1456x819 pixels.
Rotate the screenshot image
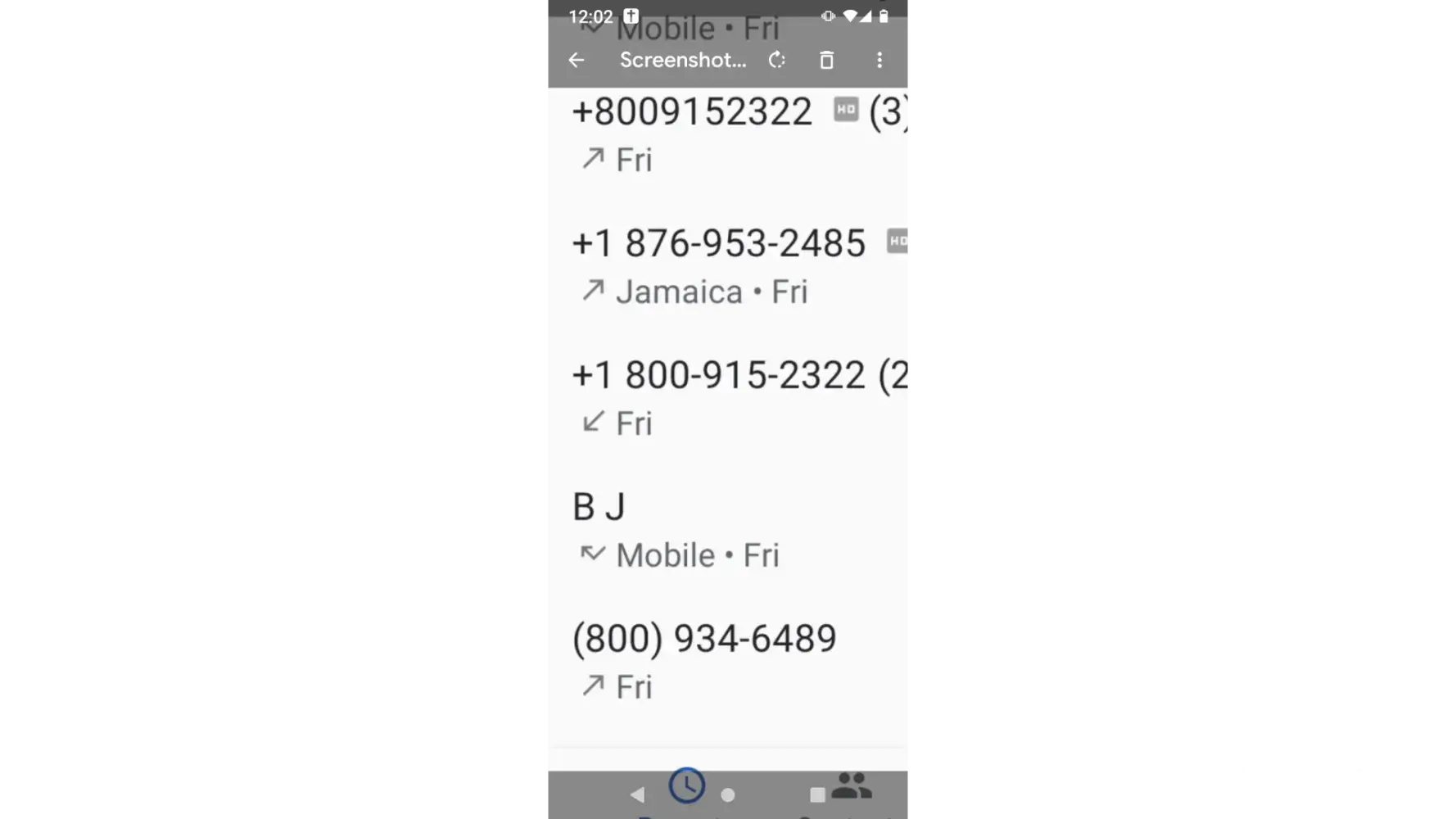(x=776, y=60)
